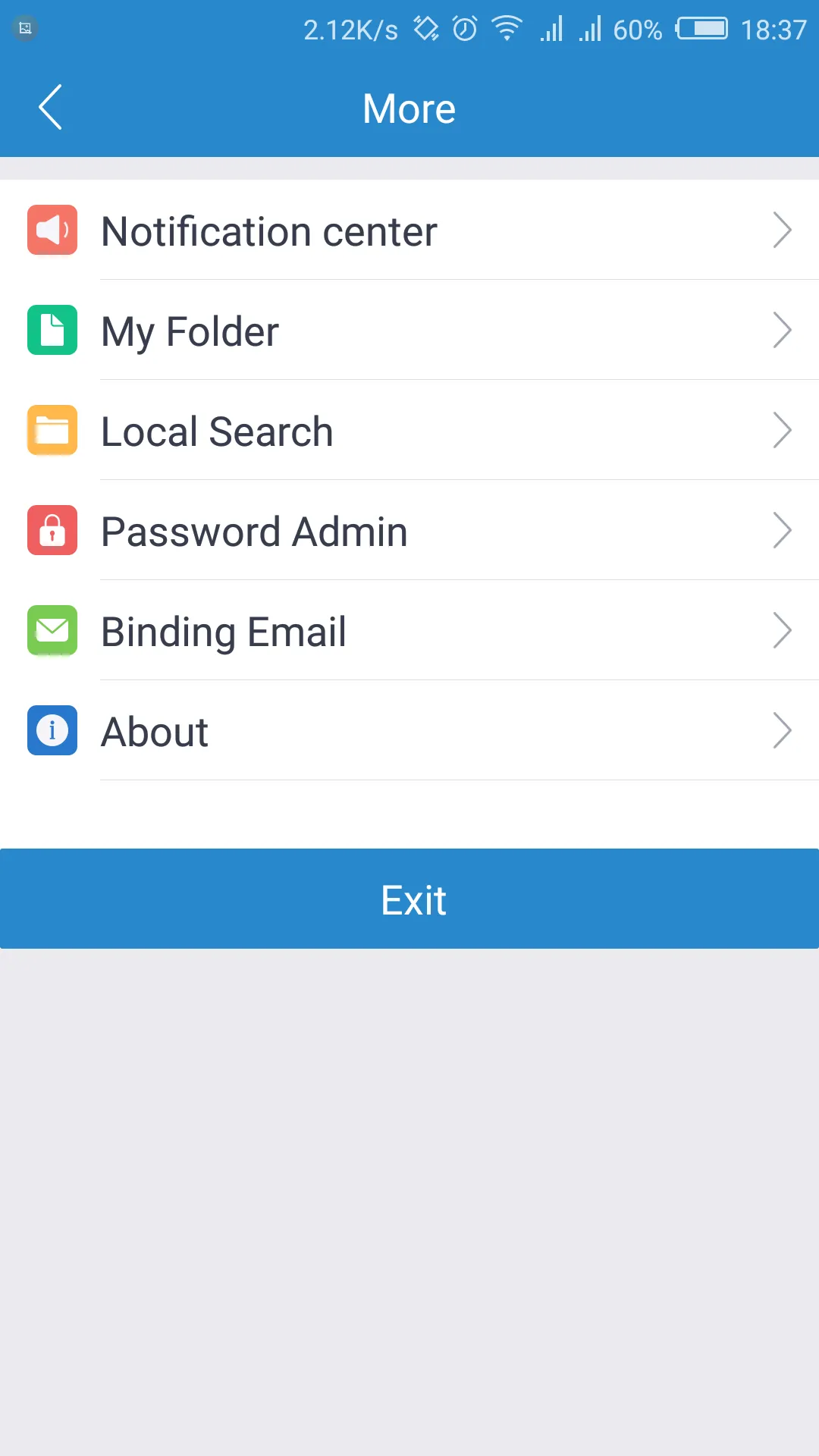
Task: Tap the alarm clock status icon
Action: 463,28
